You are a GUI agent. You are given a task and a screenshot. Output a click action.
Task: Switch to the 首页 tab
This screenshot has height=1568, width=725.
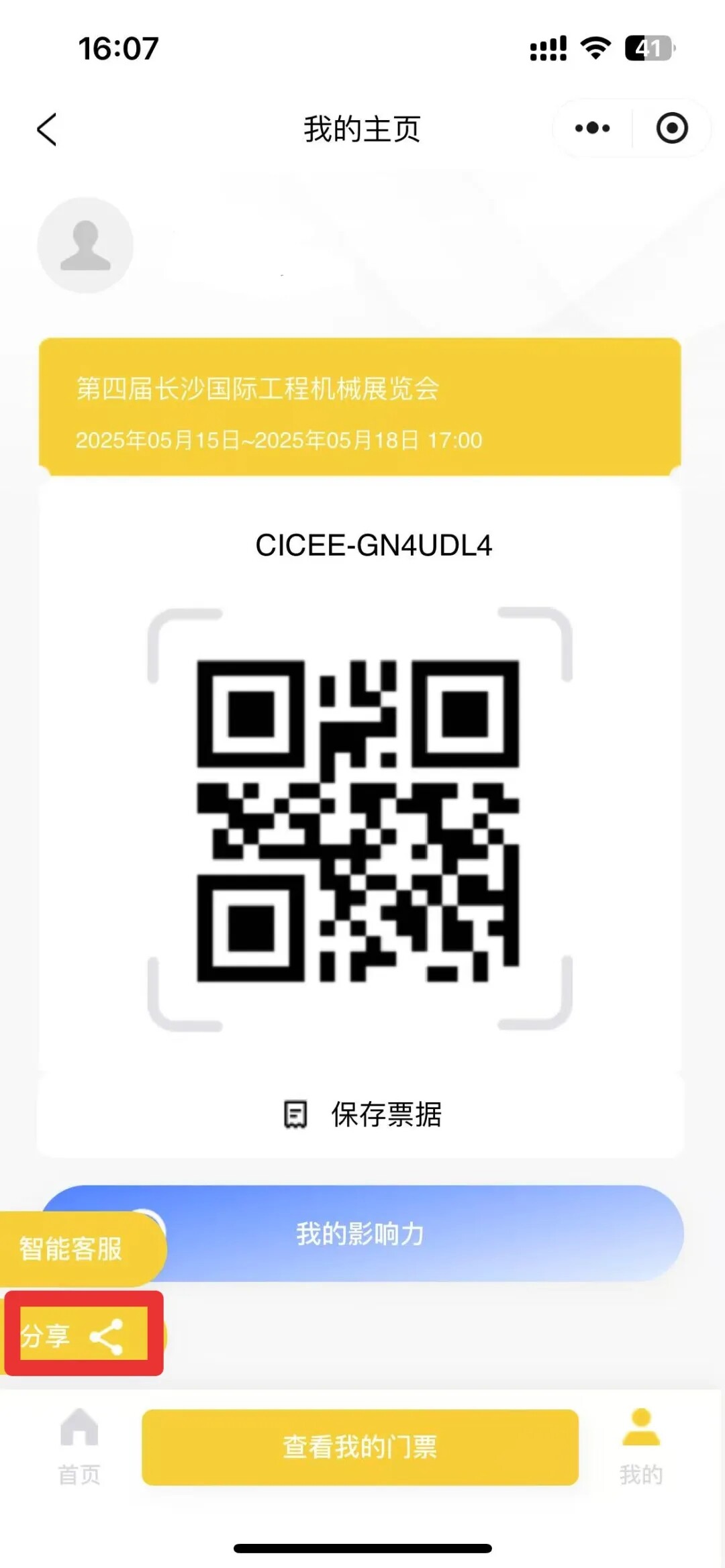pos(79,1447)
